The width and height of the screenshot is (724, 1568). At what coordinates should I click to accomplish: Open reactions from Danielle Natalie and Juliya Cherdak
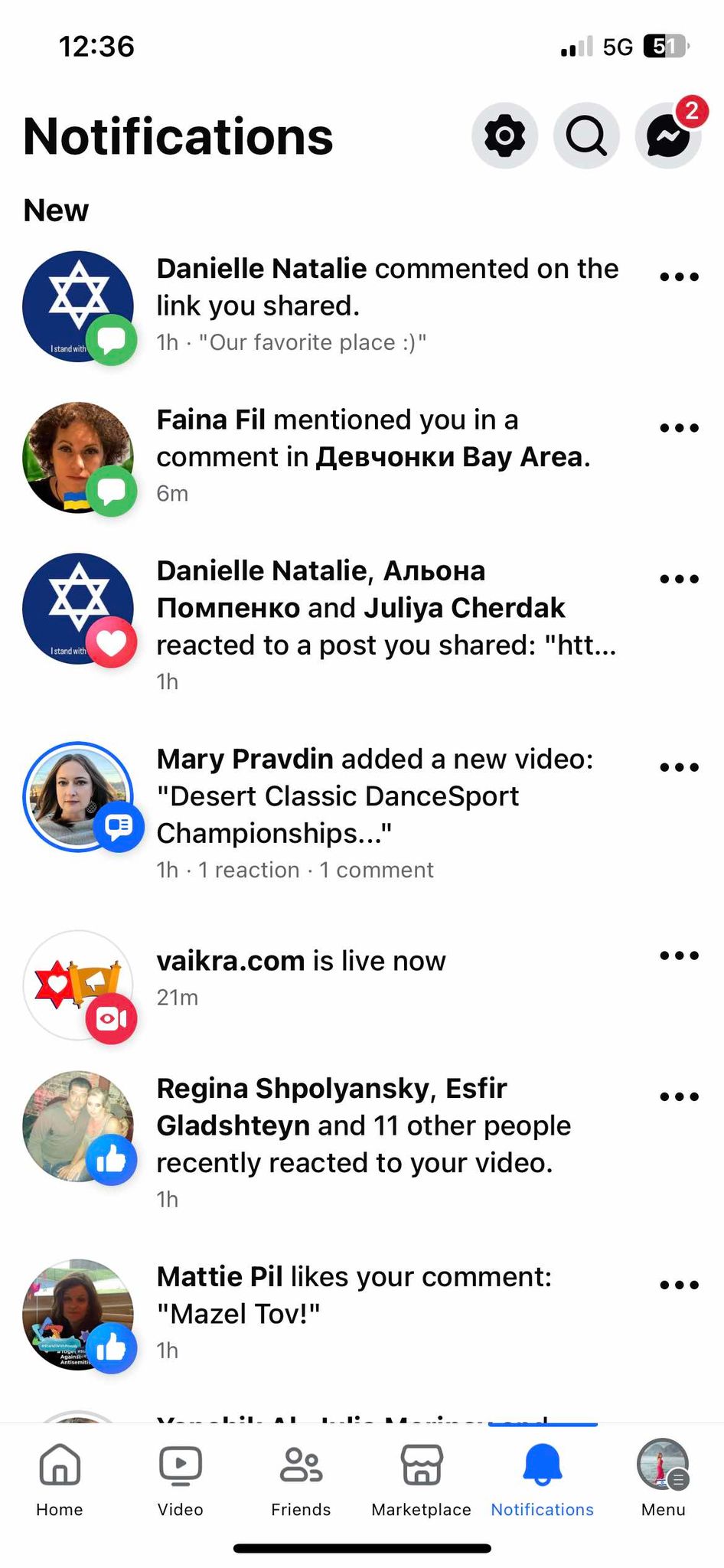tap(386, 625)
